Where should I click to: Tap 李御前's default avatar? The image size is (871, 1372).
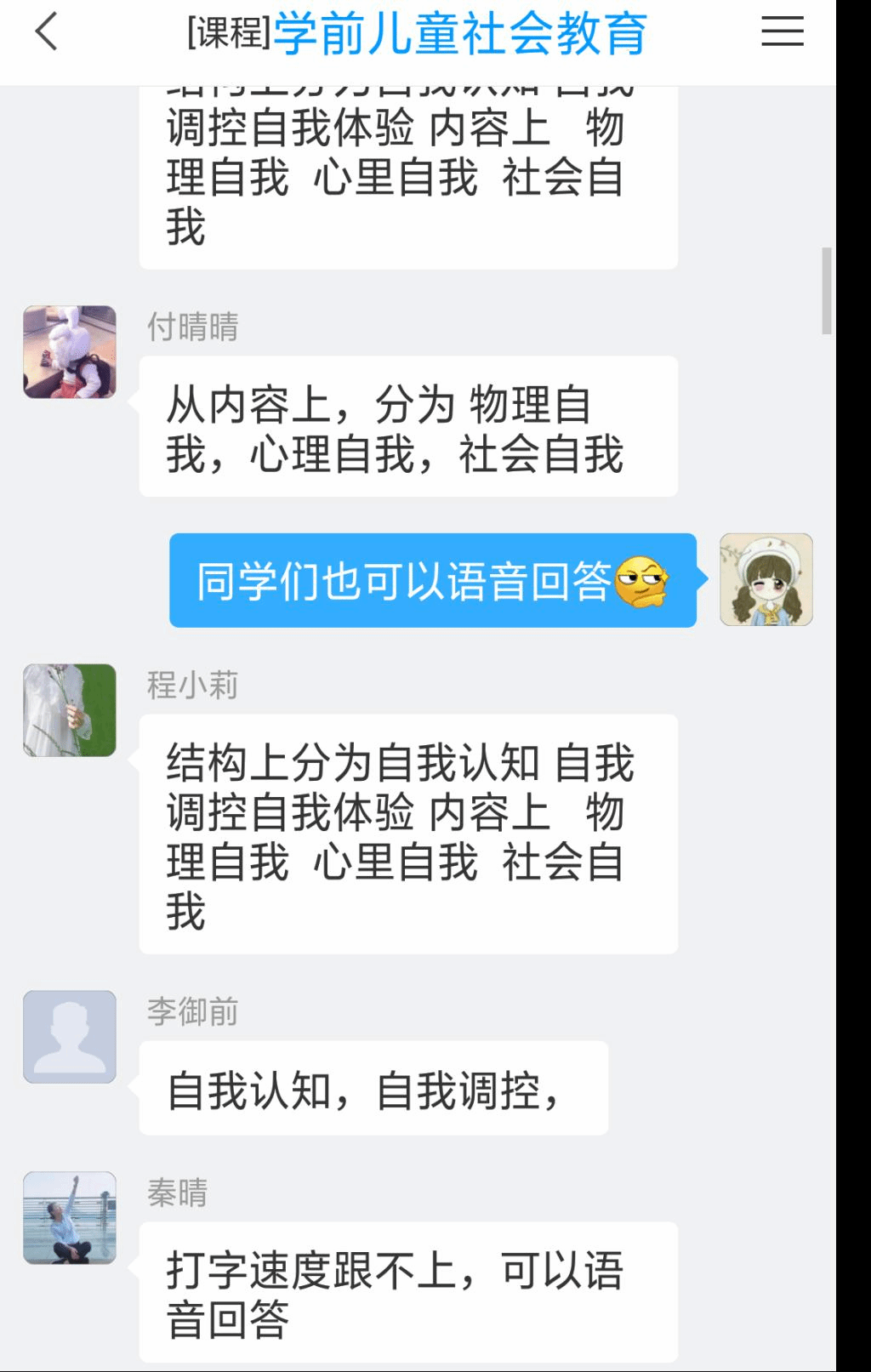[x=70, y=1036]
